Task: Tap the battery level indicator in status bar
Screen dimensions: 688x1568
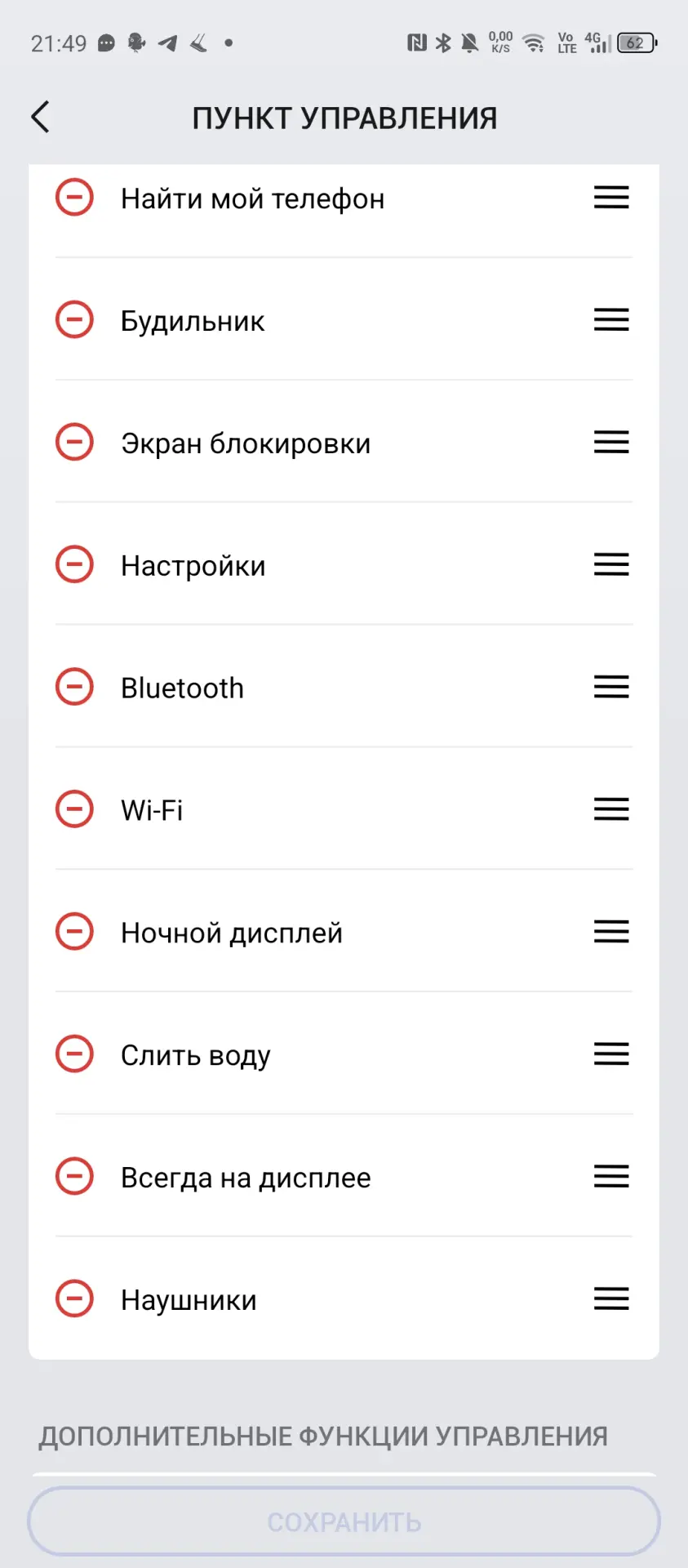Action: (637, 42)
